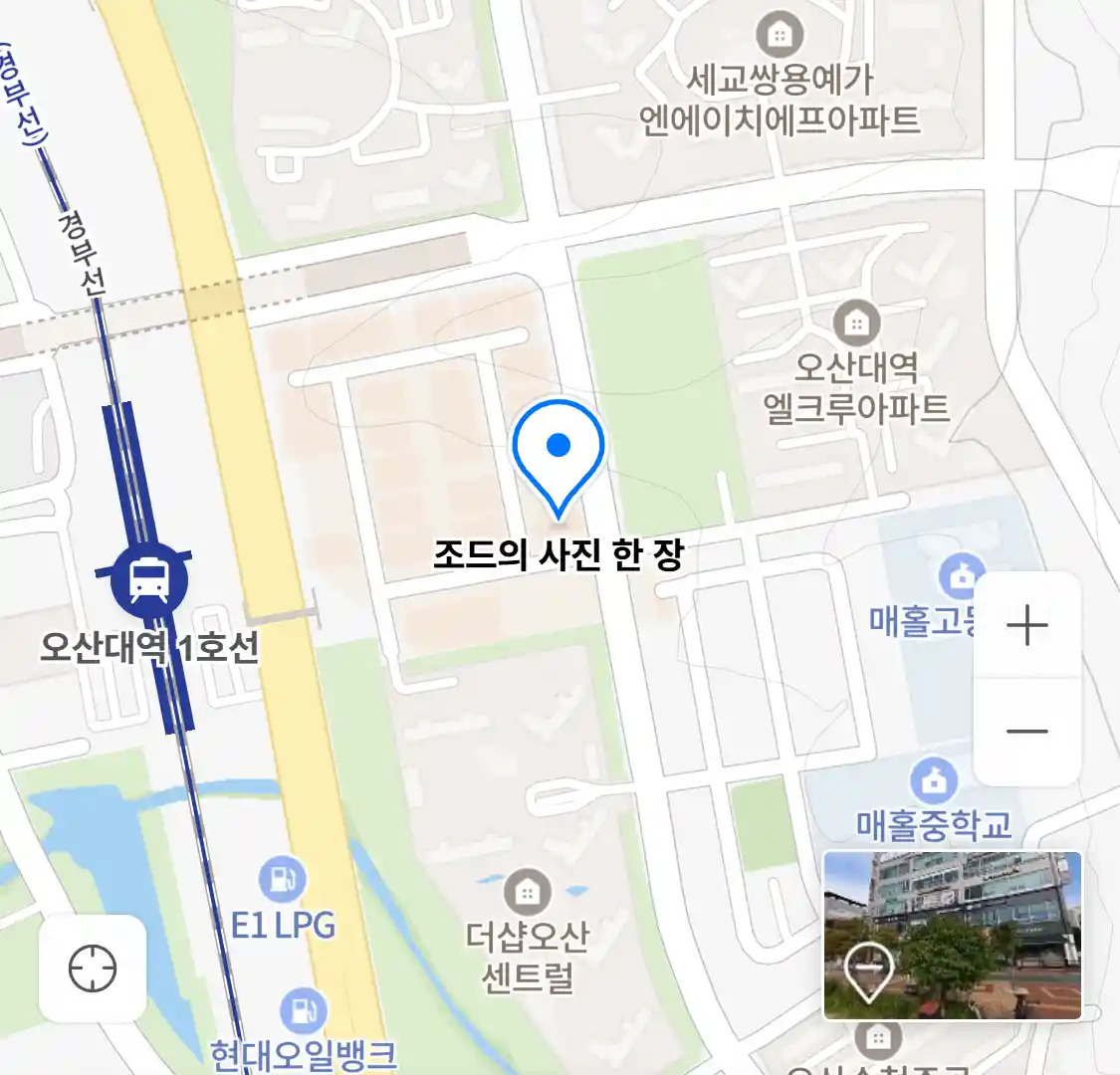Open the 오산대역 엘크루아파트 marker
The width and height of the screenshot is (1120, 1075).
tap(855, 322)
